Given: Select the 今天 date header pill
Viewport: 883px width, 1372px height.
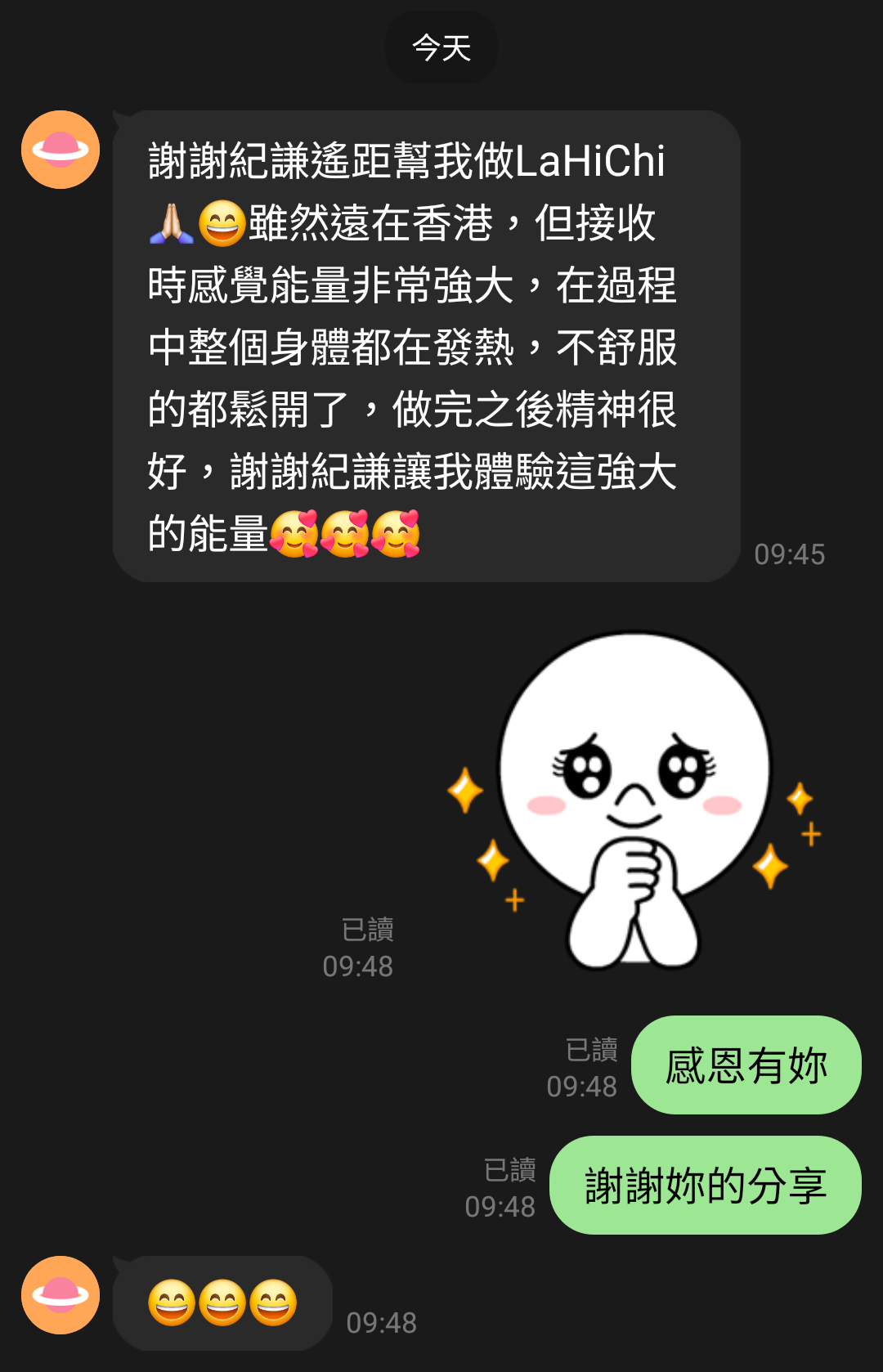Looking at the screenshot, I should pos(441,47).
